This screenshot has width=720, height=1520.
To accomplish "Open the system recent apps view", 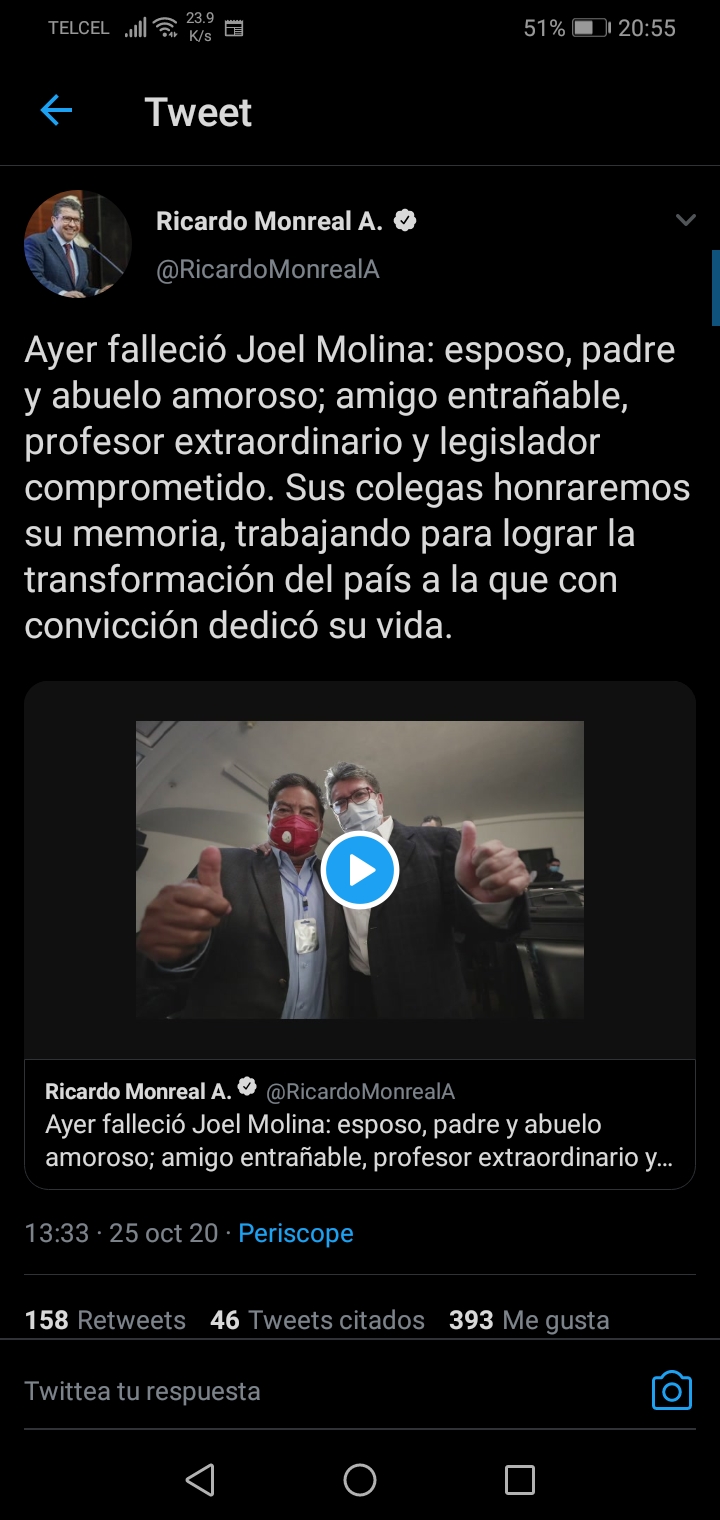I will pos(520,1480).
